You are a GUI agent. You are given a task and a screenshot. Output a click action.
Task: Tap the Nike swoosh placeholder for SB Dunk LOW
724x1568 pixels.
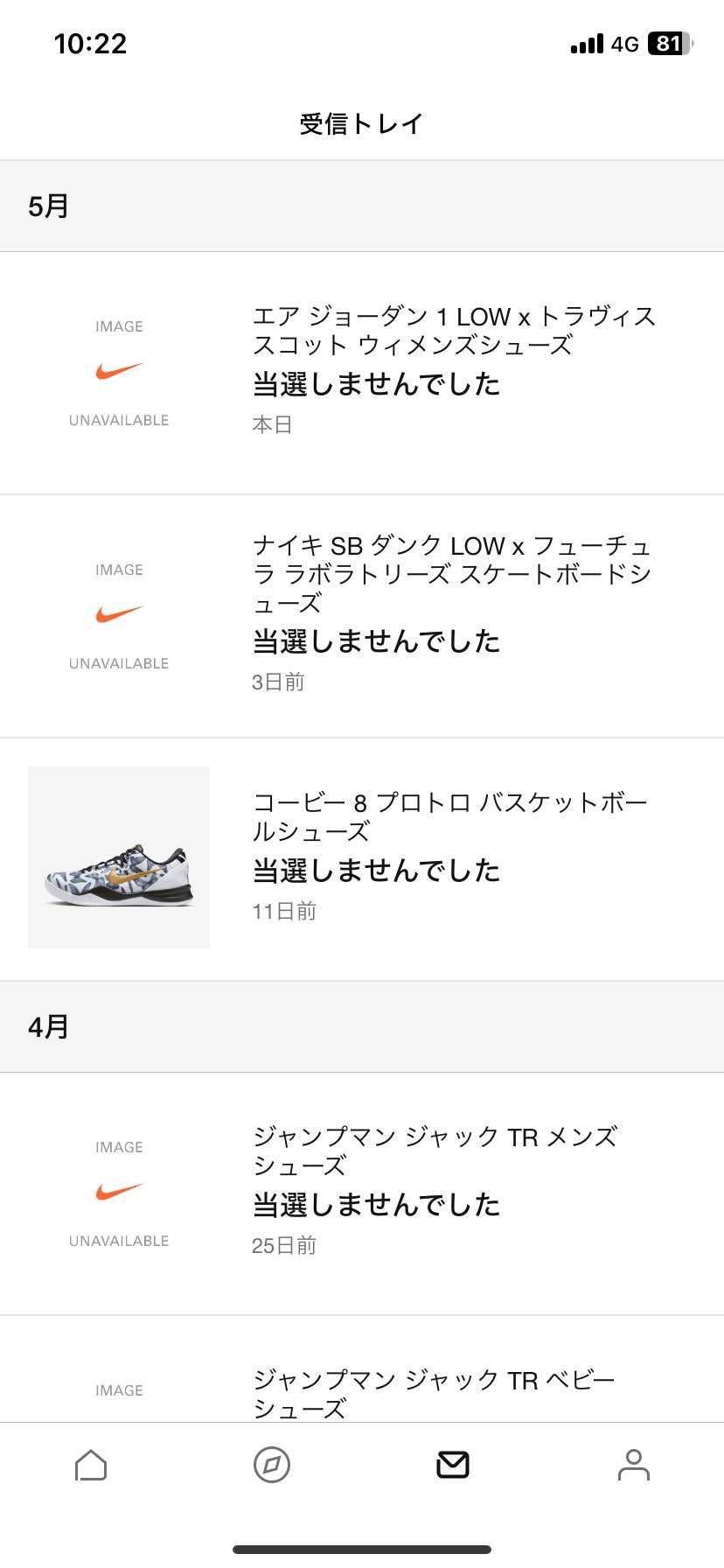(x=118, y=614)
